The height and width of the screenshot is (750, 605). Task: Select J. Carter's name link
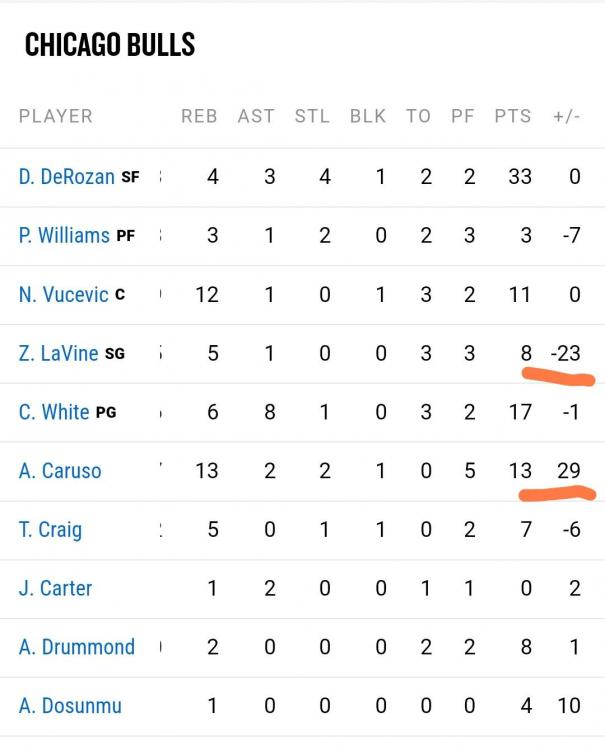(55, 588)
